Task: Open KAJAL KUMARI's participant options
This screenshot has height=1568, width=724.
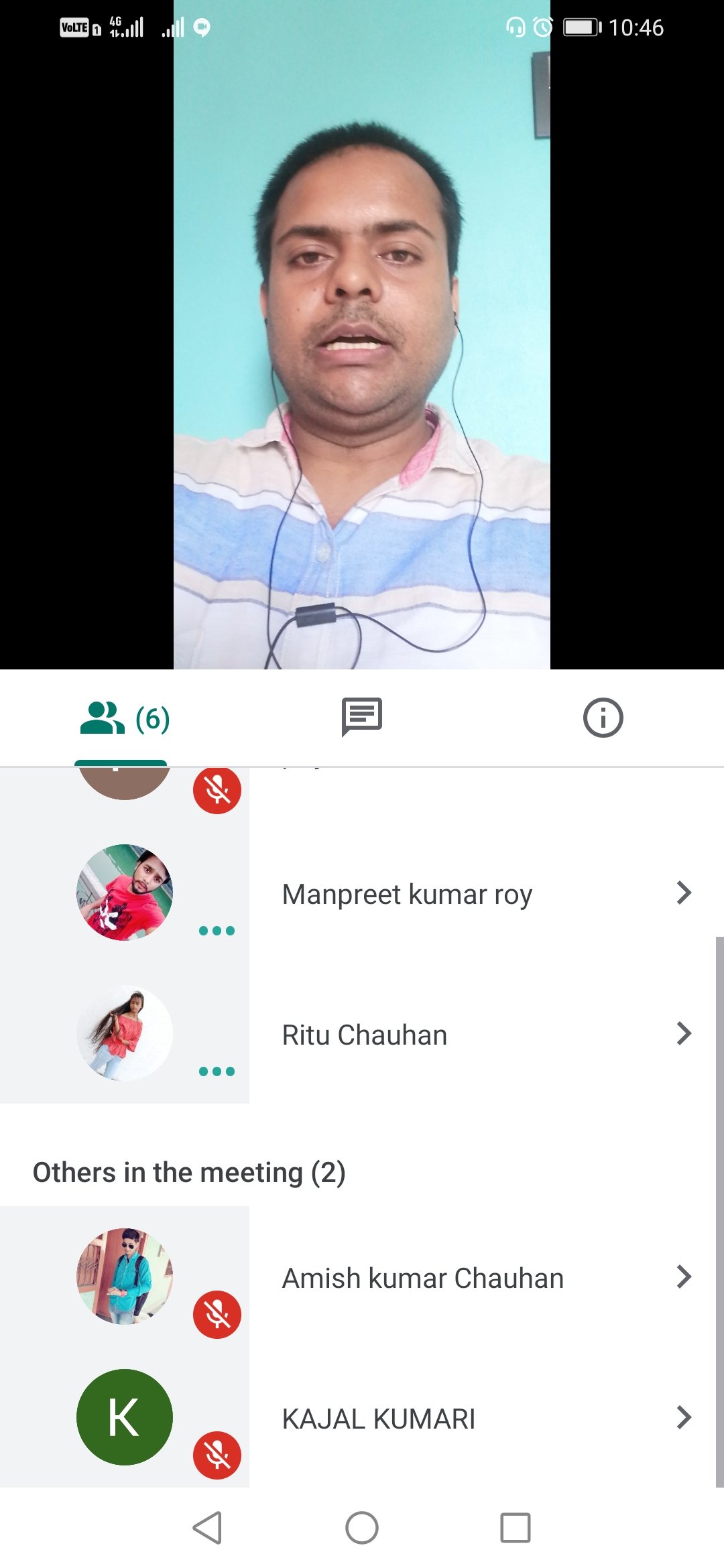Action: (x=683, y=1418)
